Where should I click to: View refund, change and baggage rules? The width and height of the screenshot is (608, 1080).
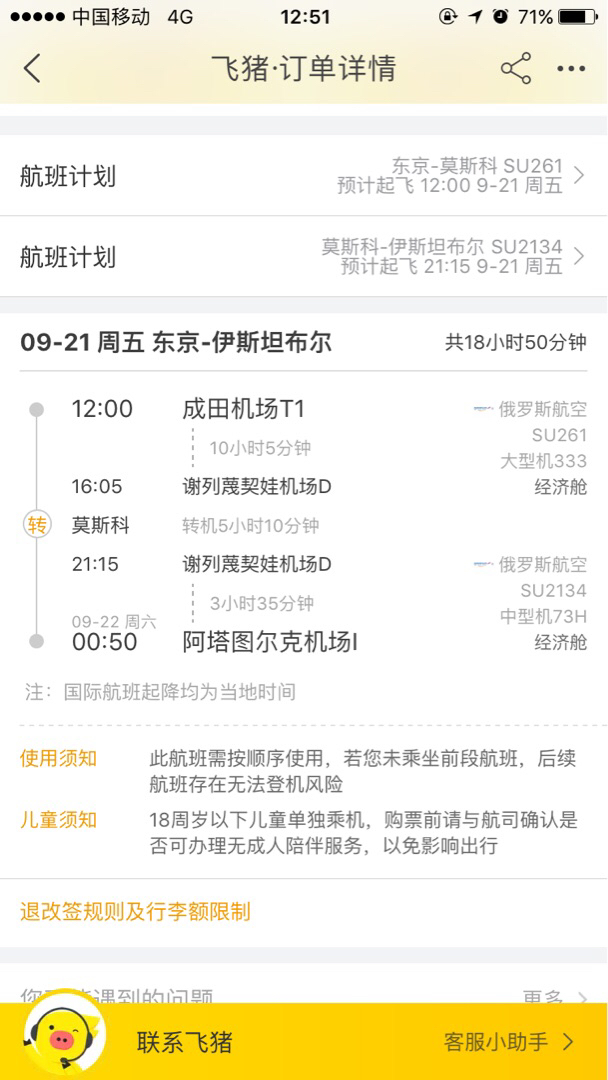pyautogui.click(x=135, y=912)
